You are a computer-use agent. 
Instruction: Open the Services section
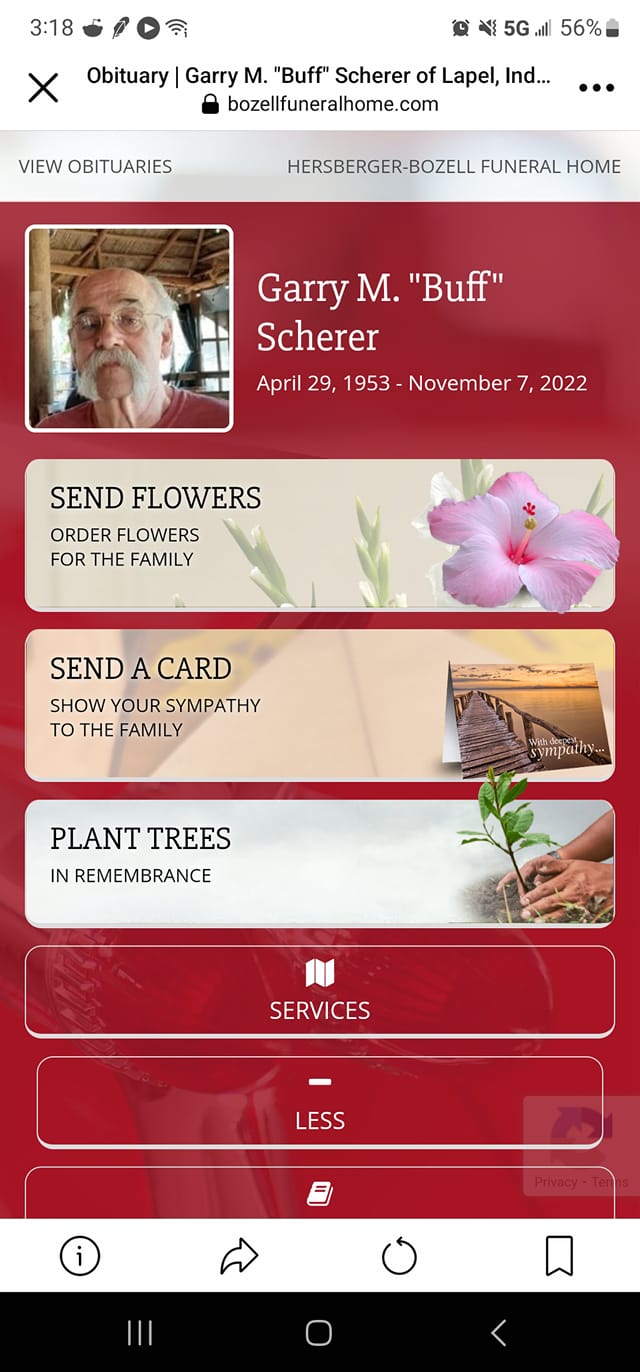pos(319,991)
